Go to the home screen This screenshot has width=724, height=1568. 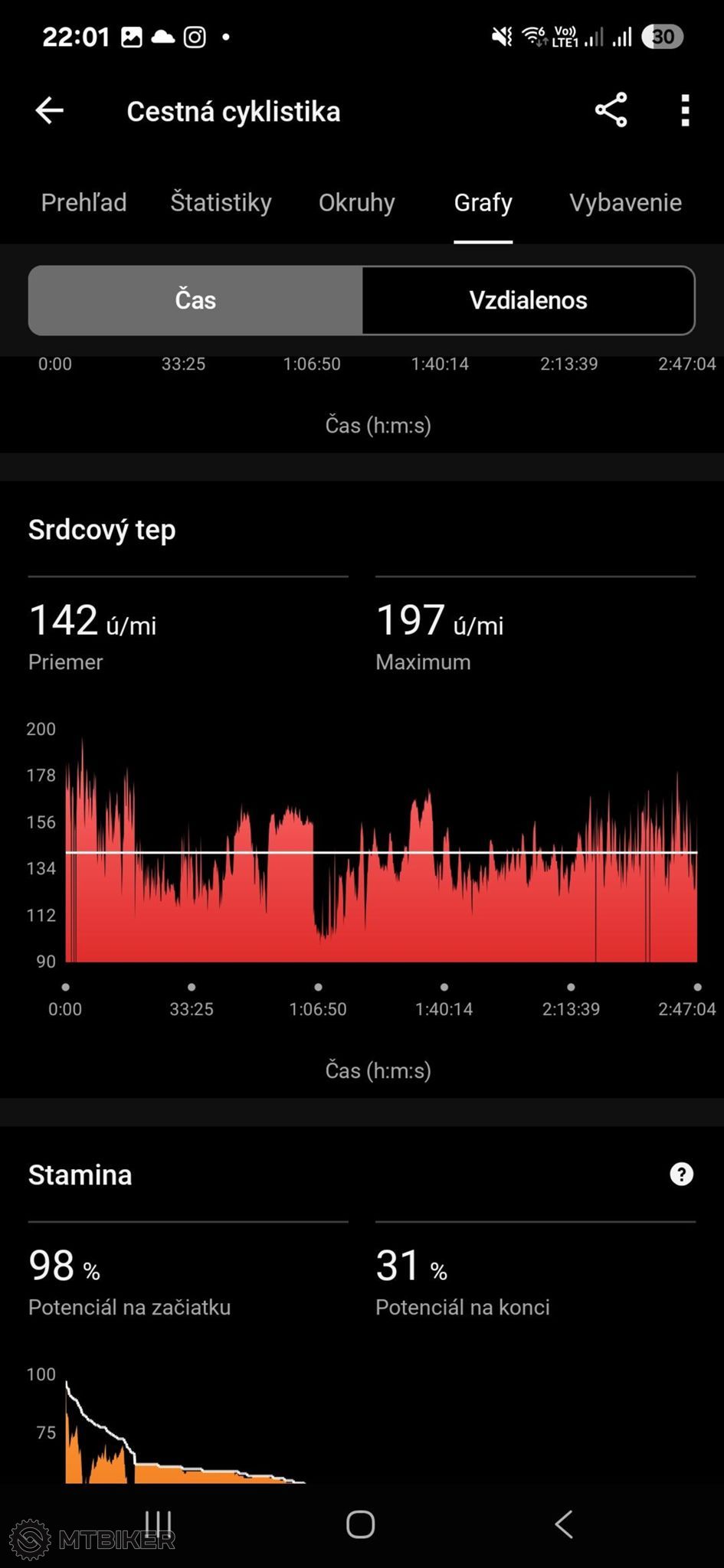pyautogui.click(x=360, y=1524)
